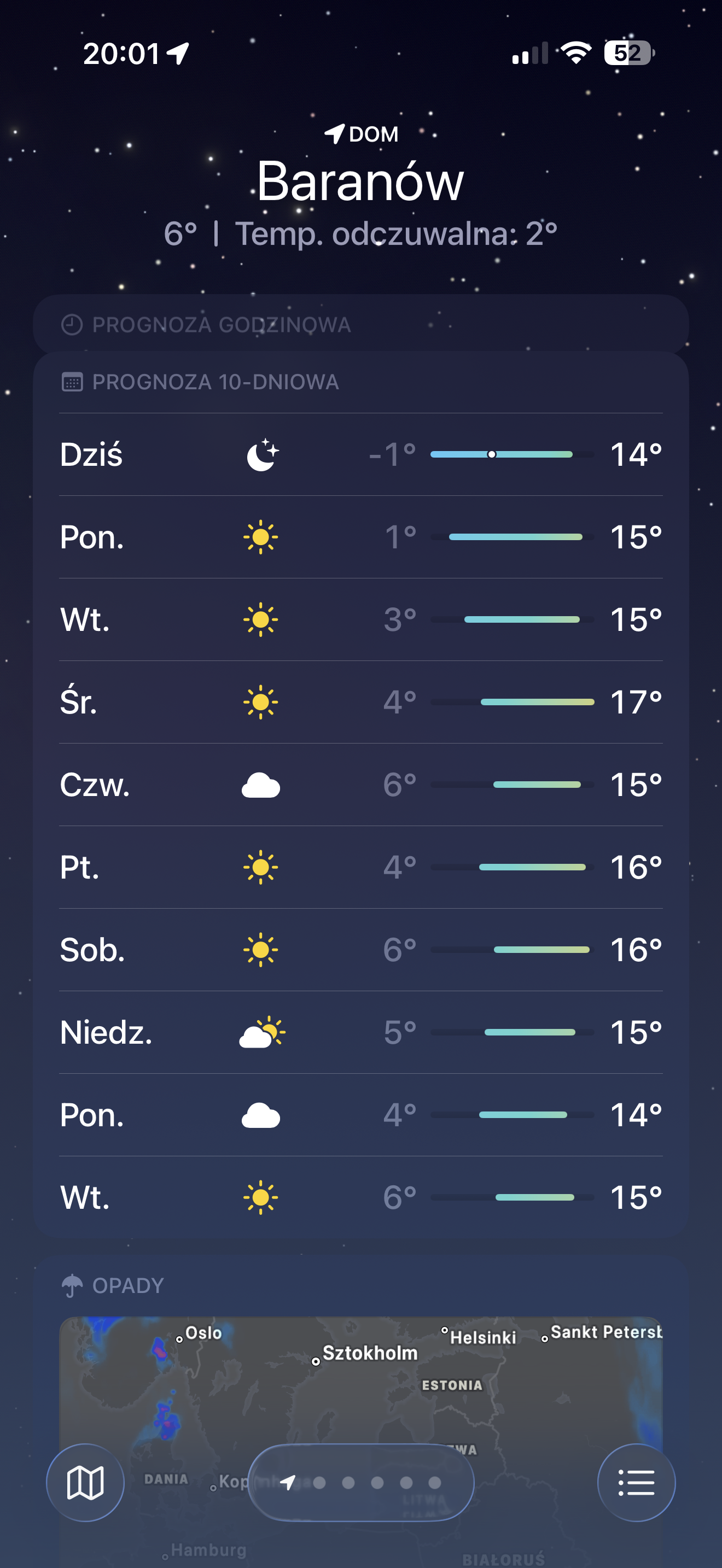The width and height of the screenshot is (722, 1568).
Task: Open the weather map view
Action: (x=85, y=1482)
